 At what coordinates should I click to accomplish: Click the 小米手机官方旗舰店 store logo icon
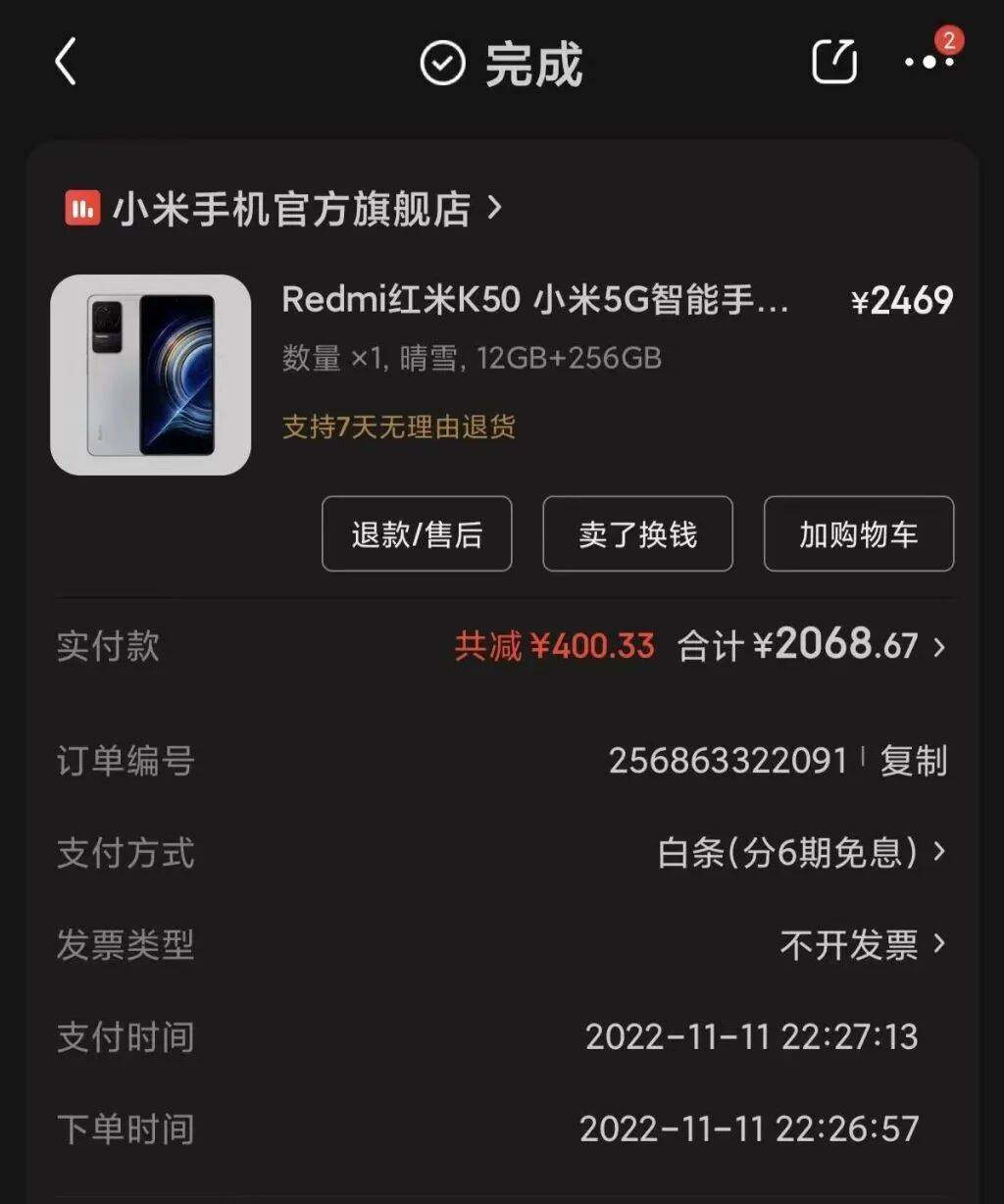tap(83, 206)
